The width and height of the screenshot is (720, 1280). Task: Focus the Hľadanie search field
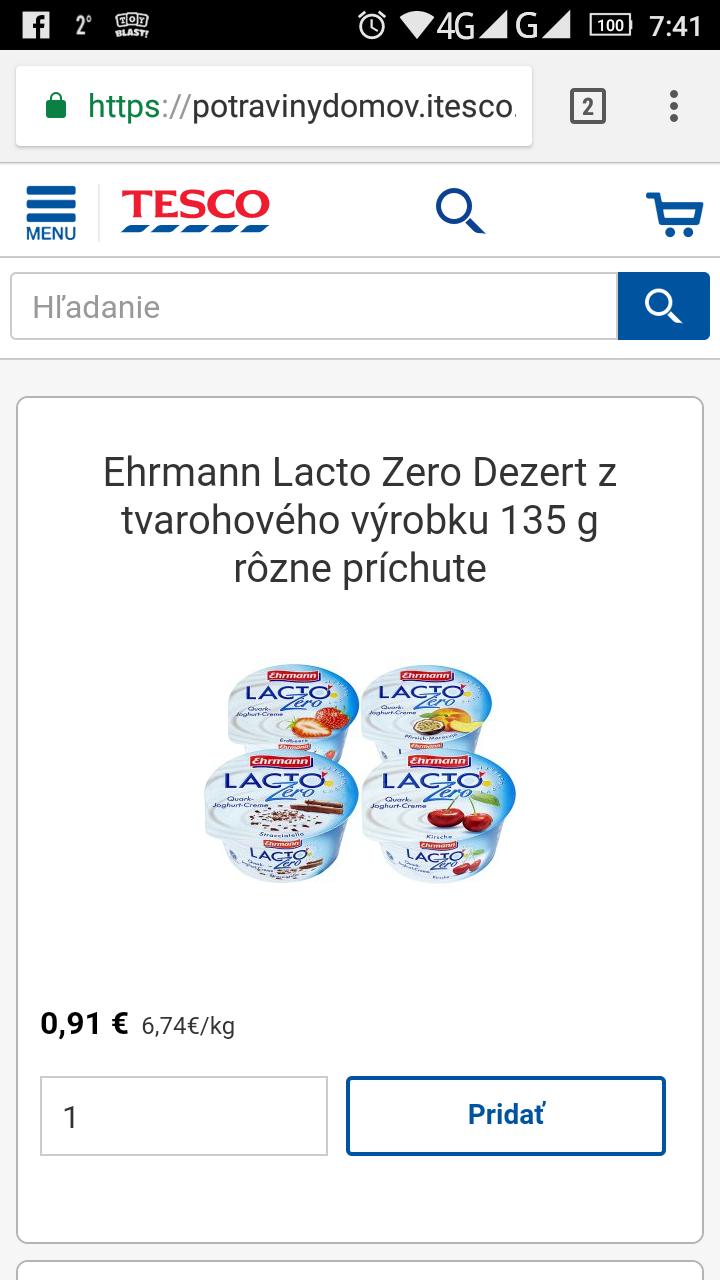coord(314,307)
